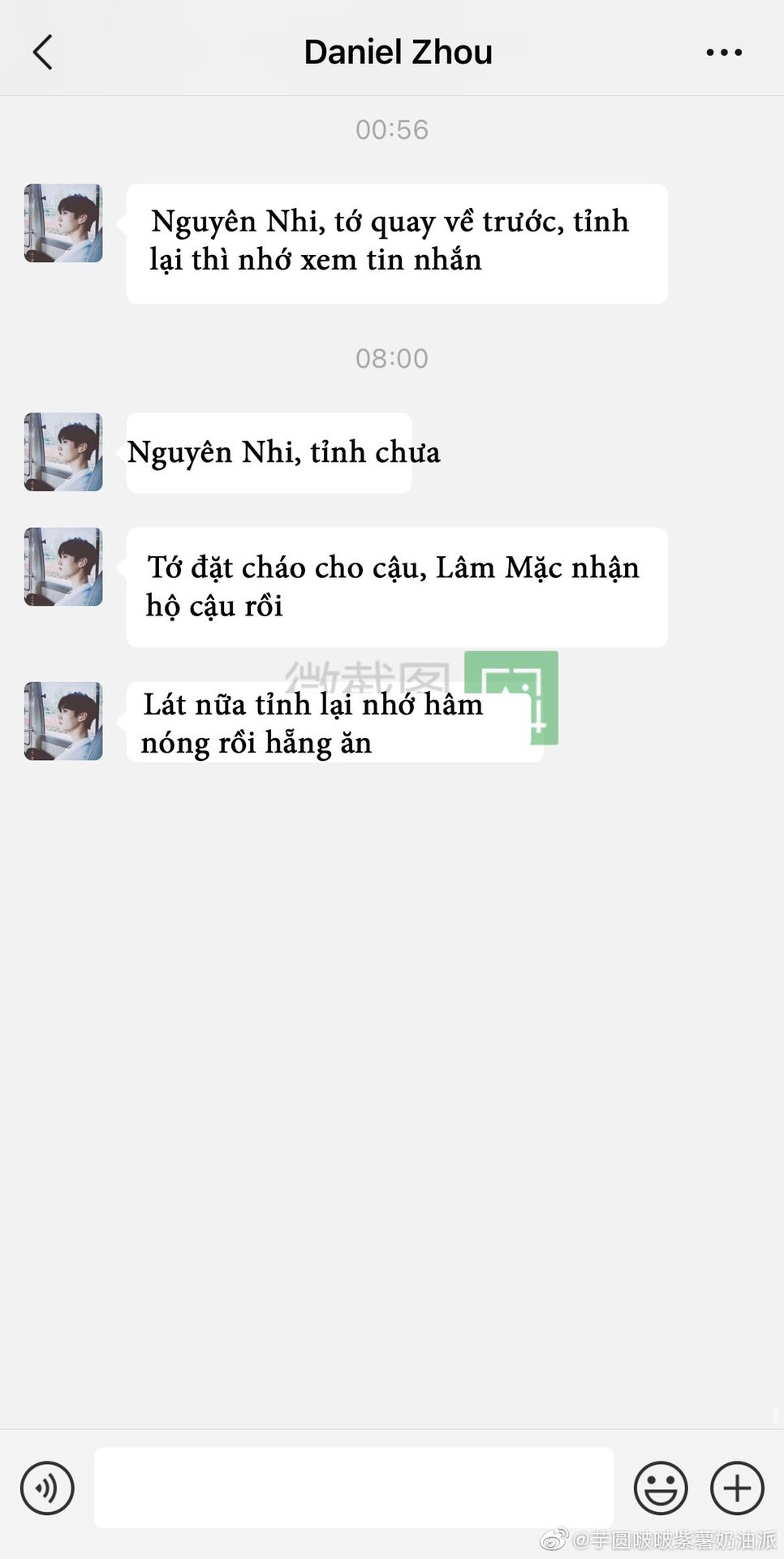
Task: Go back from Daniel Zhou chat
Action: 43,53
